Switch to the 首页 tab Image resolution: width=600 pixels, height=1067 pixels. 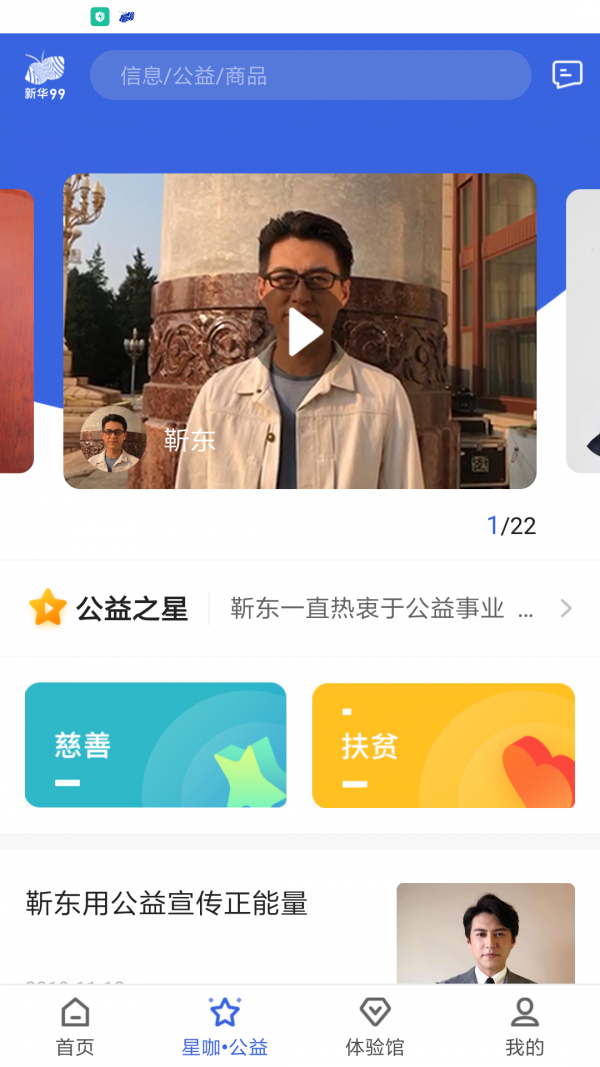75,1027
